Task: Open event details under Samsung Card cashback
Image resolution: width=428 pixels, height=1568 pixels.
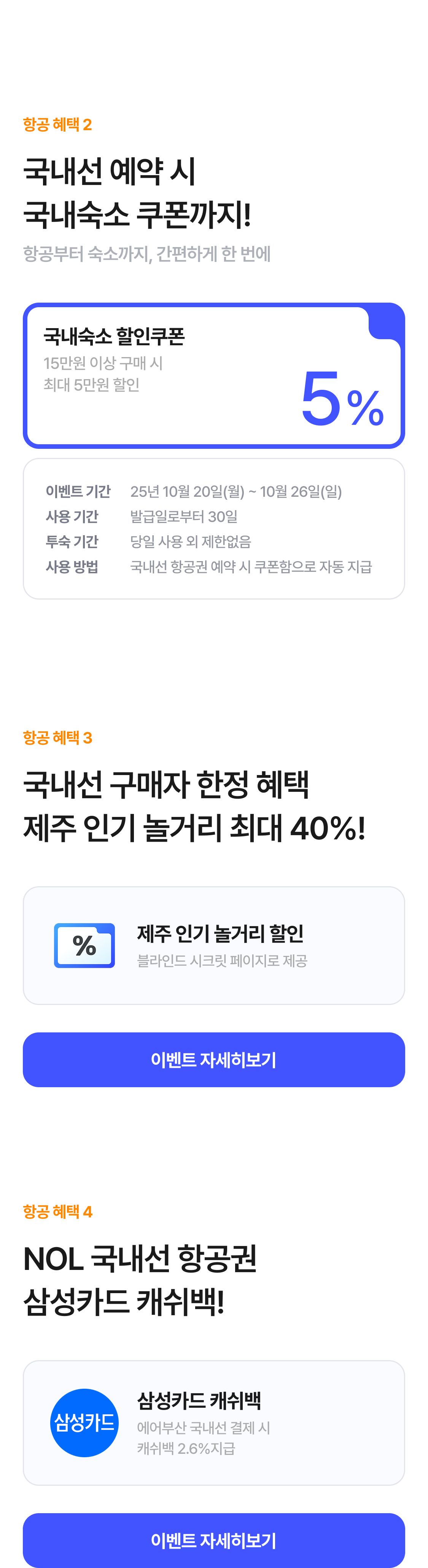Action: 213,1539
